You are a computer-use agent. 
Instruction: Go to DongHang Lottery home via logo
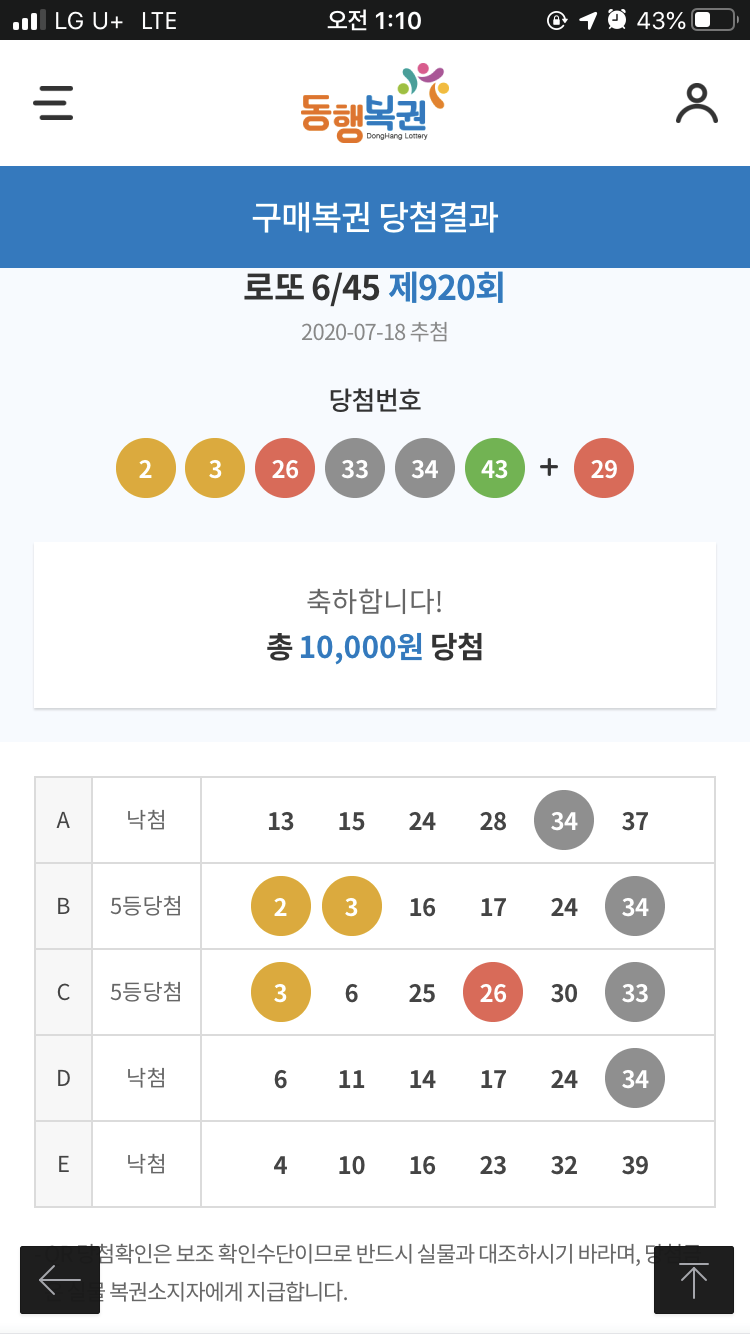coord(374,103)
